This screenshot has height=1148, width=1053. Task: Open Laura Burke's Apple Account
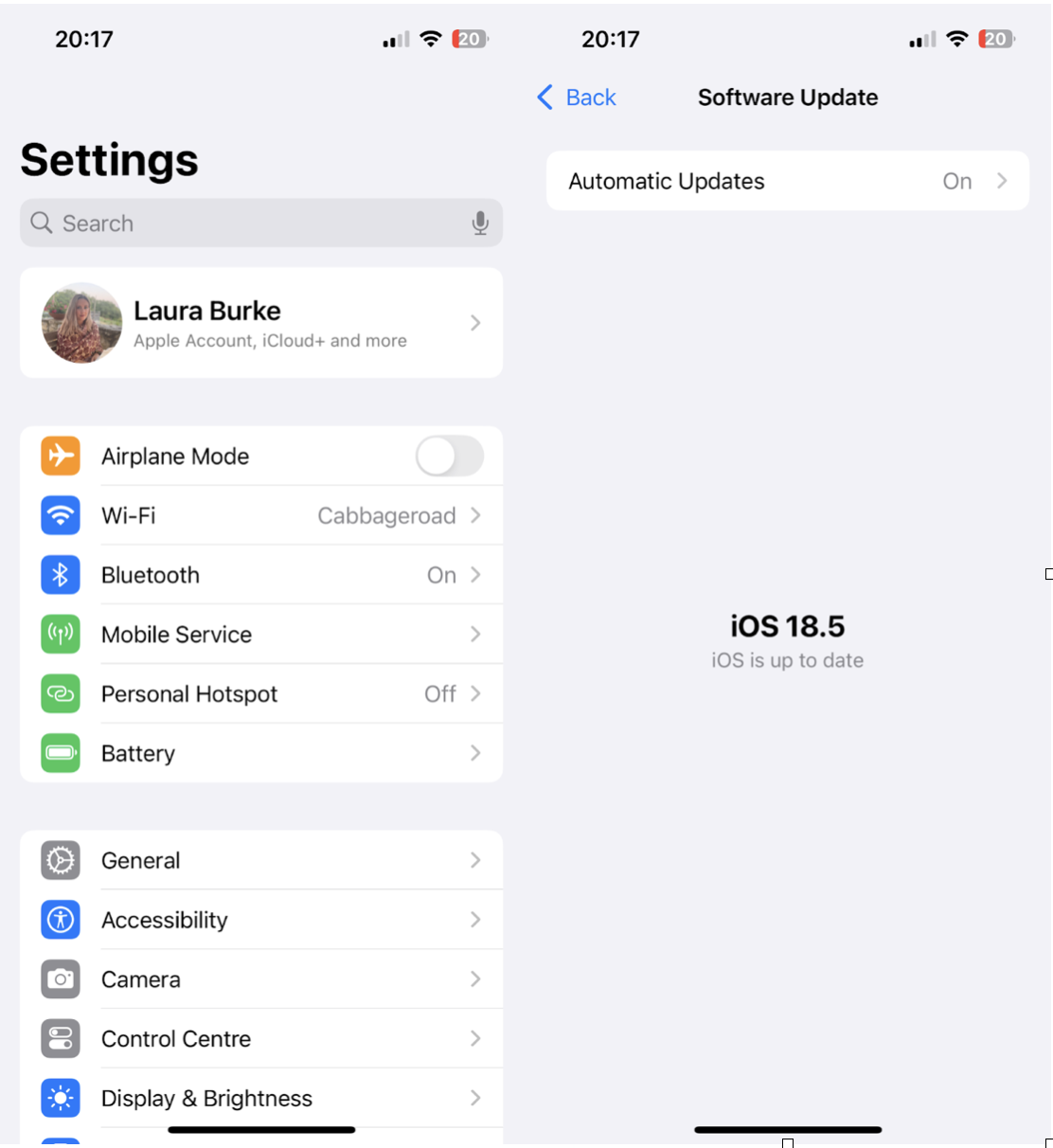pyautogui.click(x=261, y=323)
